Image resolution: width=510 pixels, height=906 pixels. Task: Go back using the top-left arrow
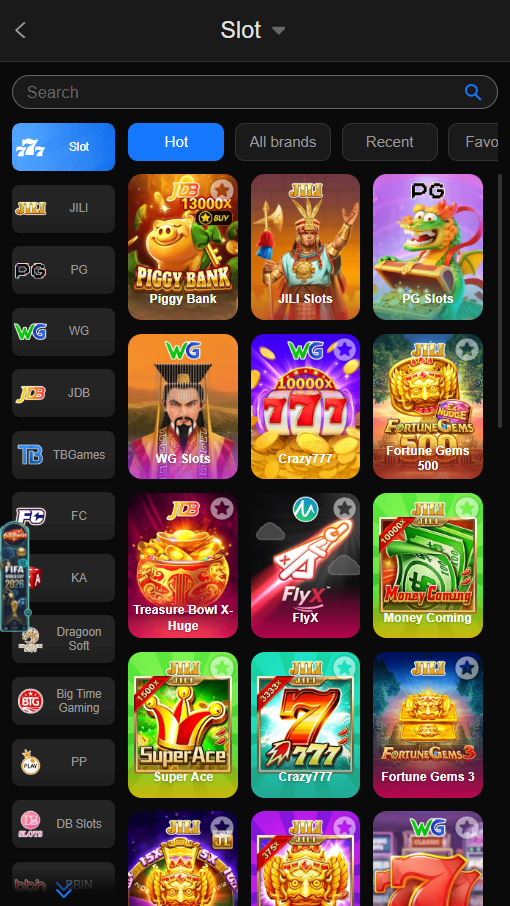(x=21, y=30)
